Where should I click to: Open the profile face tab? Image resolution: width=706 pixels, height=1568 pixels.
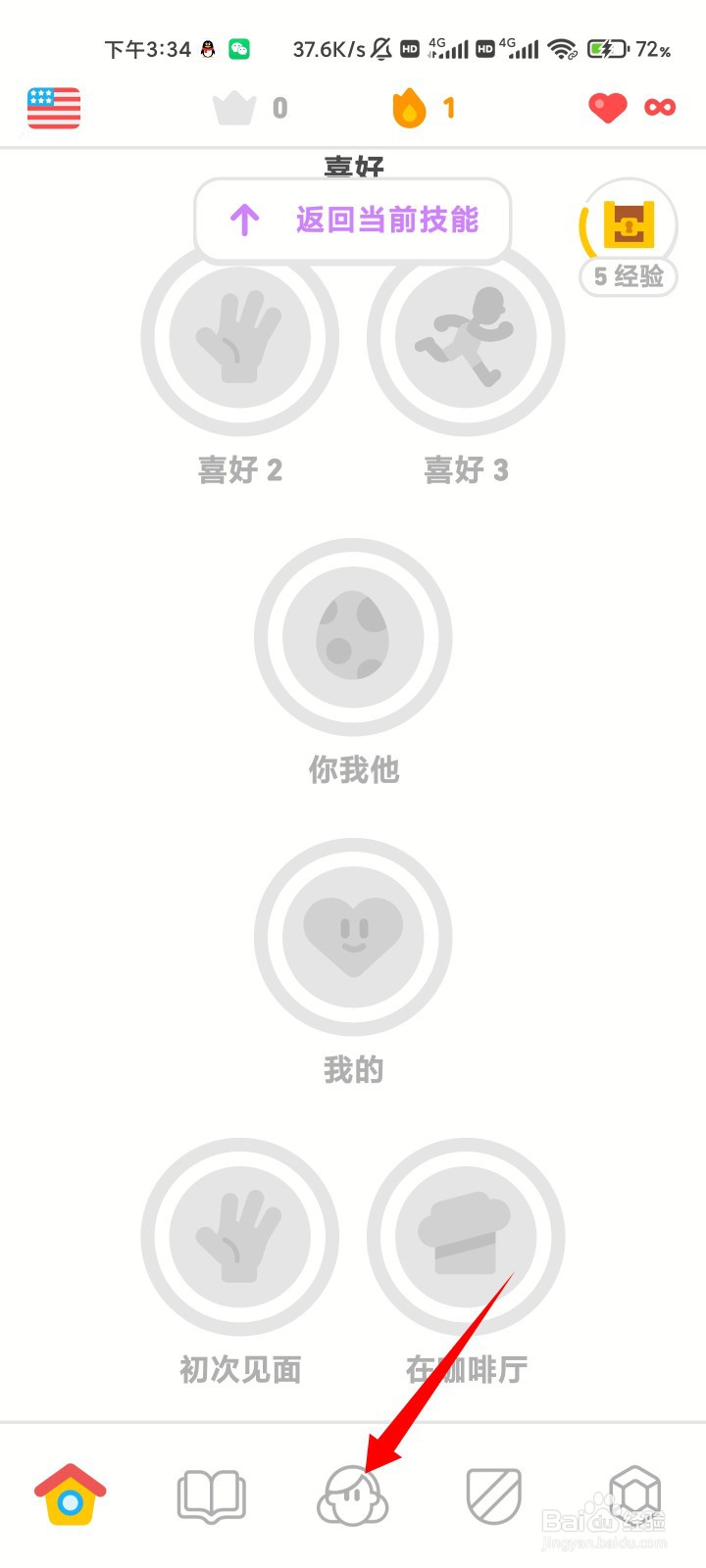click(x=353, y=1493)
